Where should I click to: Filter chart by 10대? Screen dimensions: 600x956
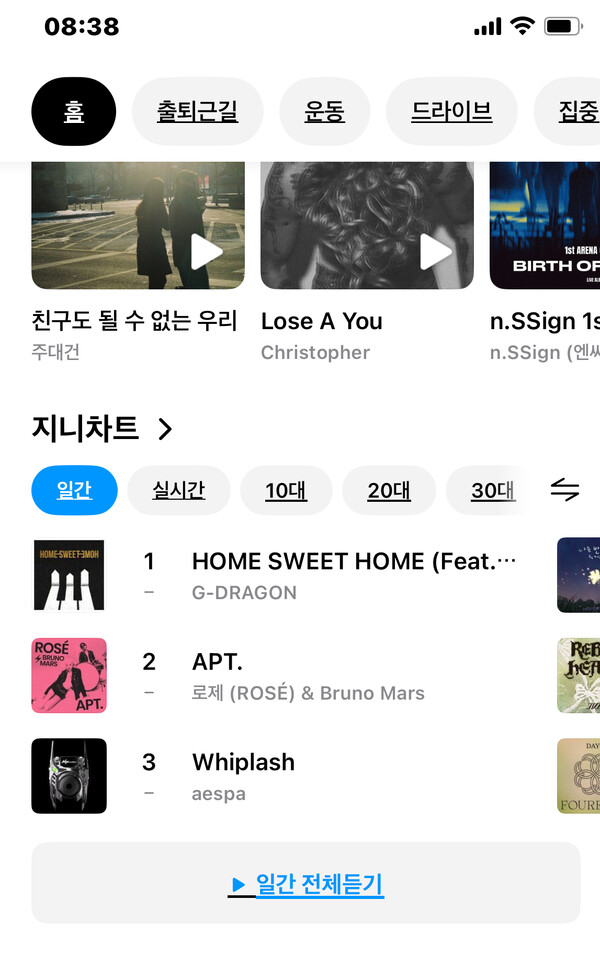285,490
